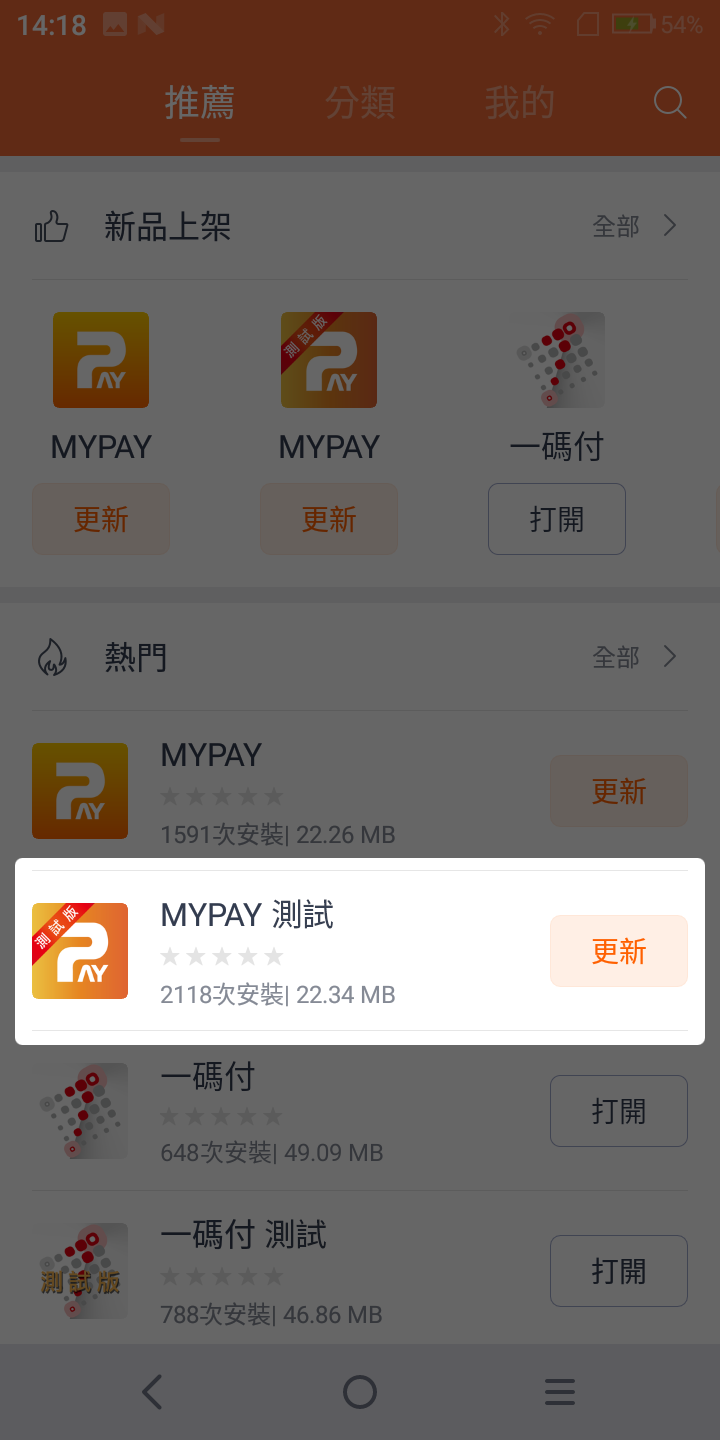Update the 測試版 MYPAY in 新品上架
720x1440 pixels.
click(x=329, y=519)
